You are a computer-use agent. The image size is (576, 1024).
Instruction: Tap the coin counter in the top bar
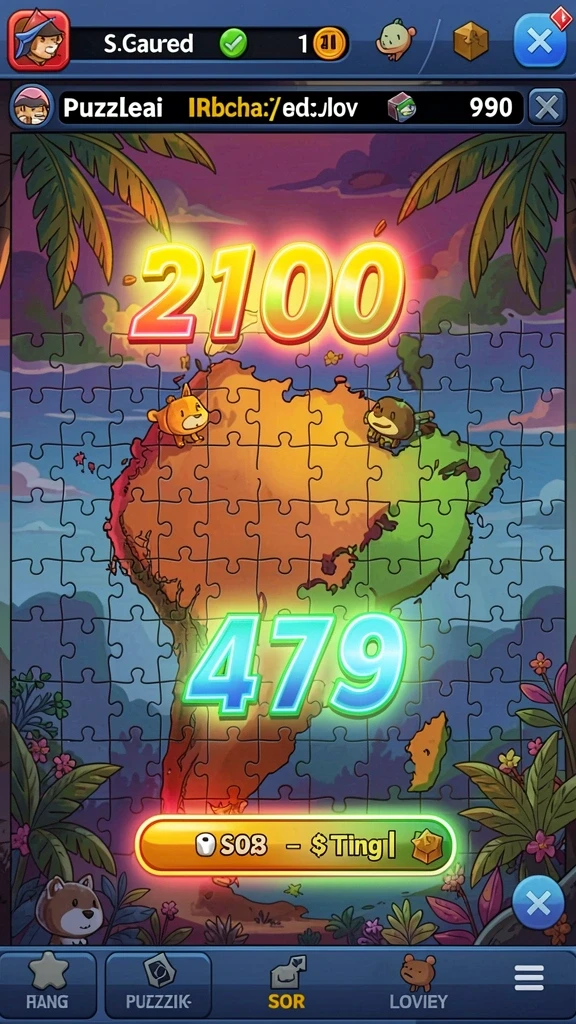[x=321, y=44]
